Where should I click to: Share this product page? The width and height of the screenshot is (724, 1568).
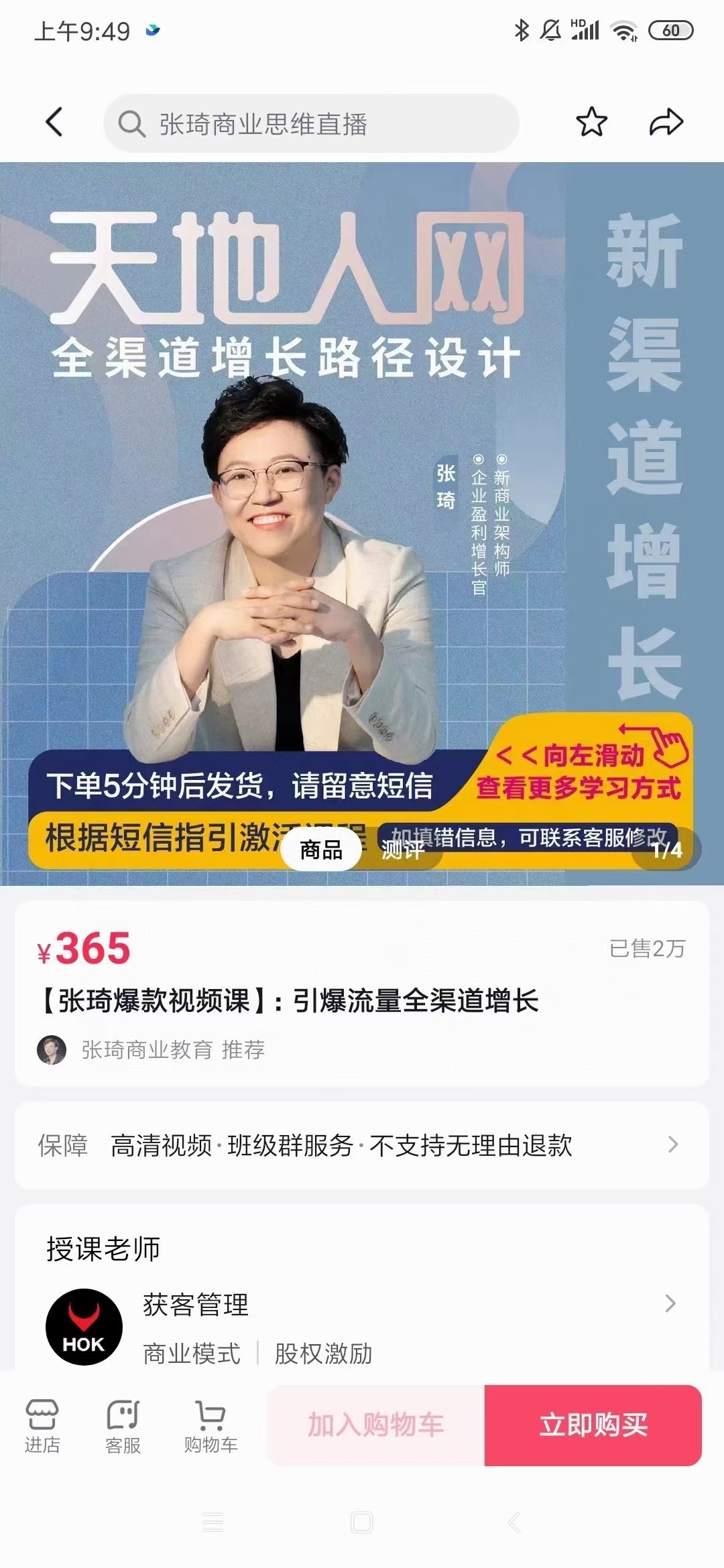click(666, 123)
